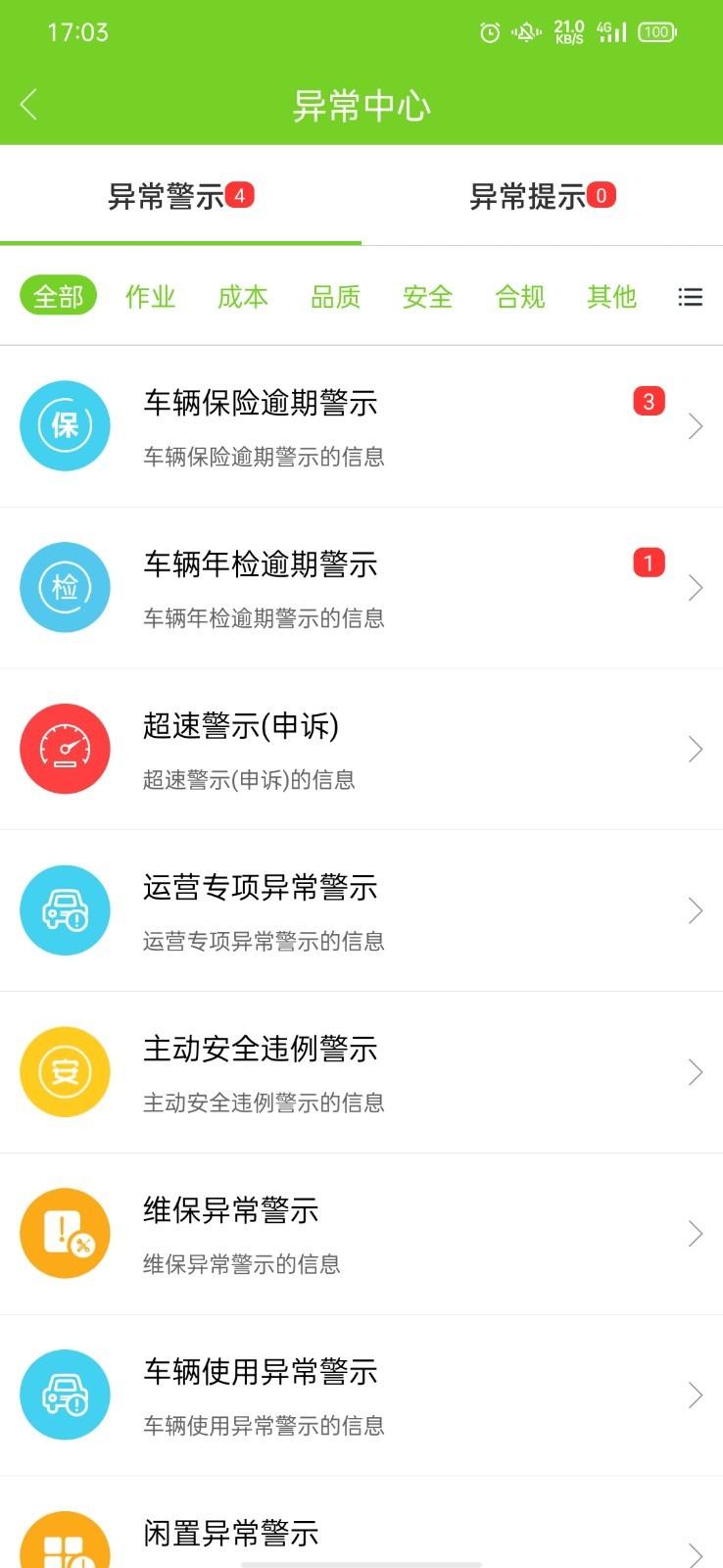Open the 车辆年检逾期警示 entry
Screen dimensions: 723x1568
click(x=361, y=586)
